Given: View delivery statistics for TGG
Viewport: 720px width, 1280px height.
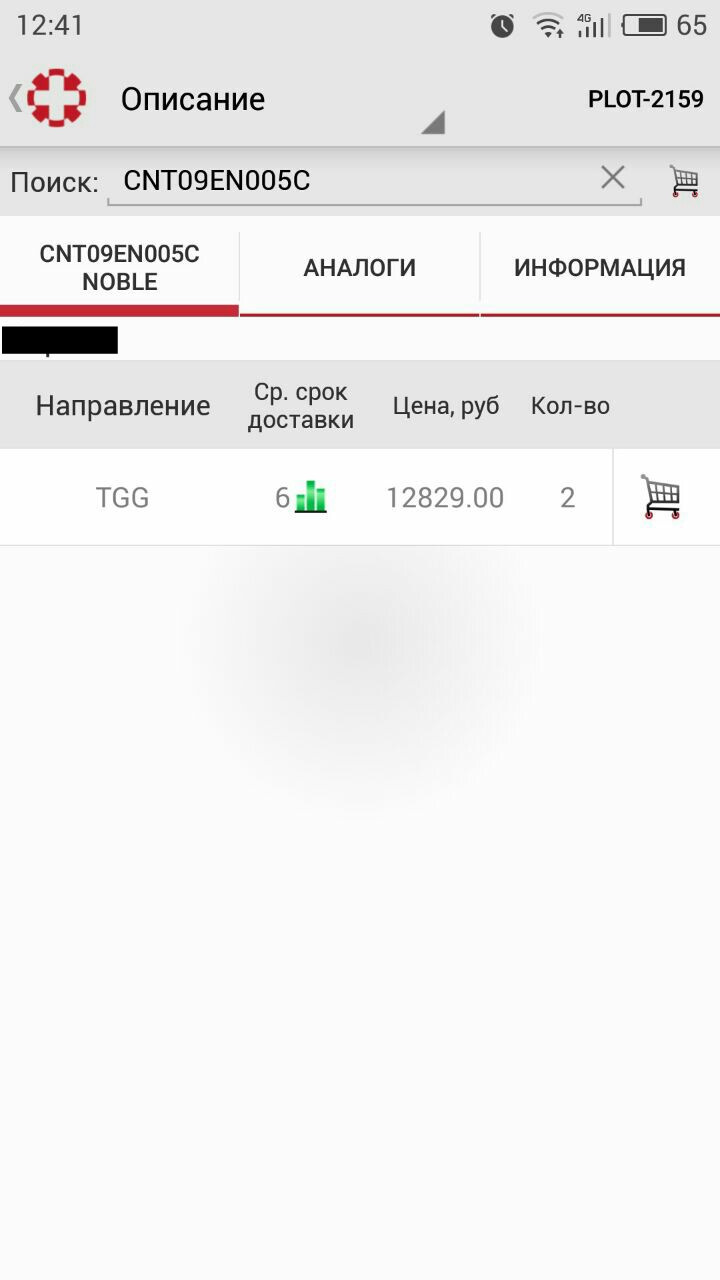Looking at the screenshot, I should pyautogui.click(x=311, y=497).
